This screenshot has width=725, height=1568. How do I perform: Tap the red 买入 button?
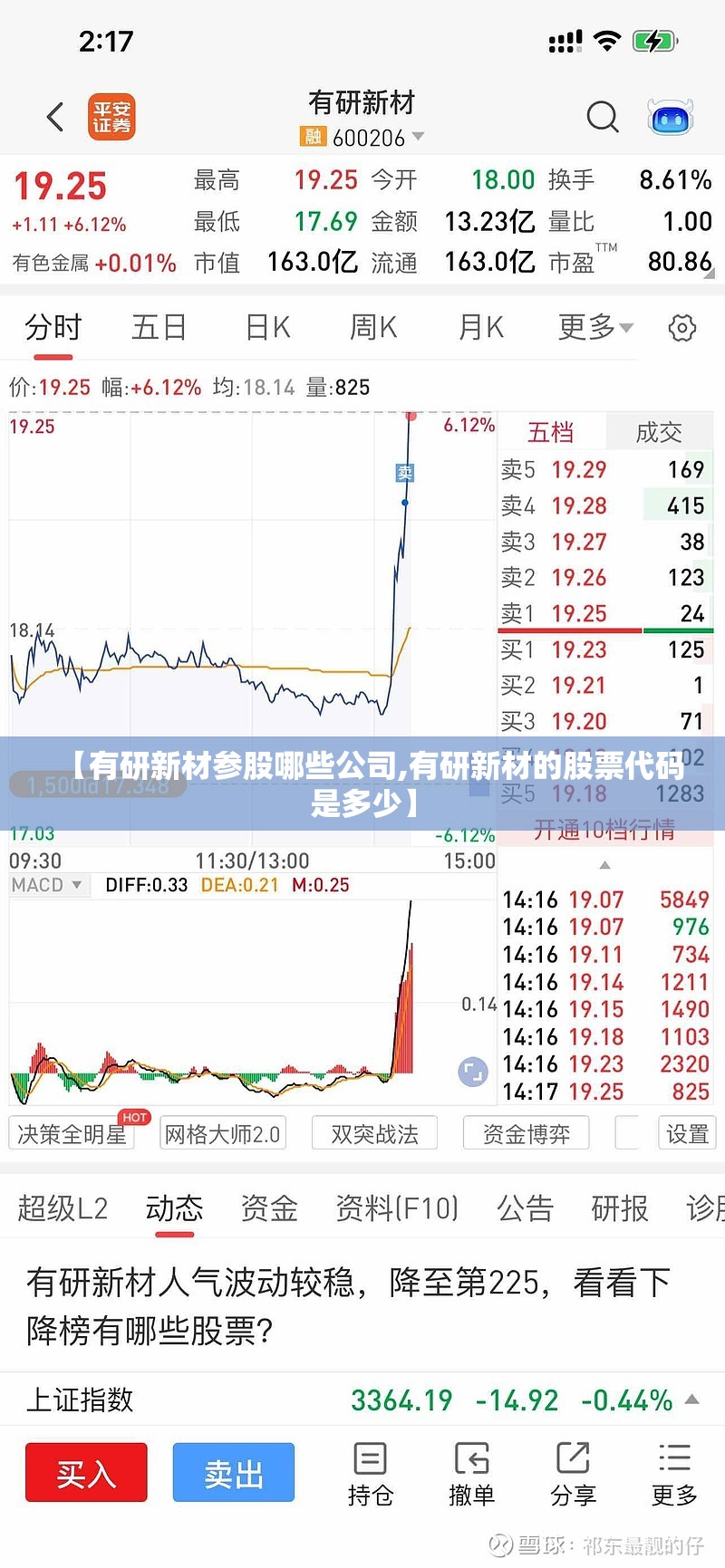86,1472
